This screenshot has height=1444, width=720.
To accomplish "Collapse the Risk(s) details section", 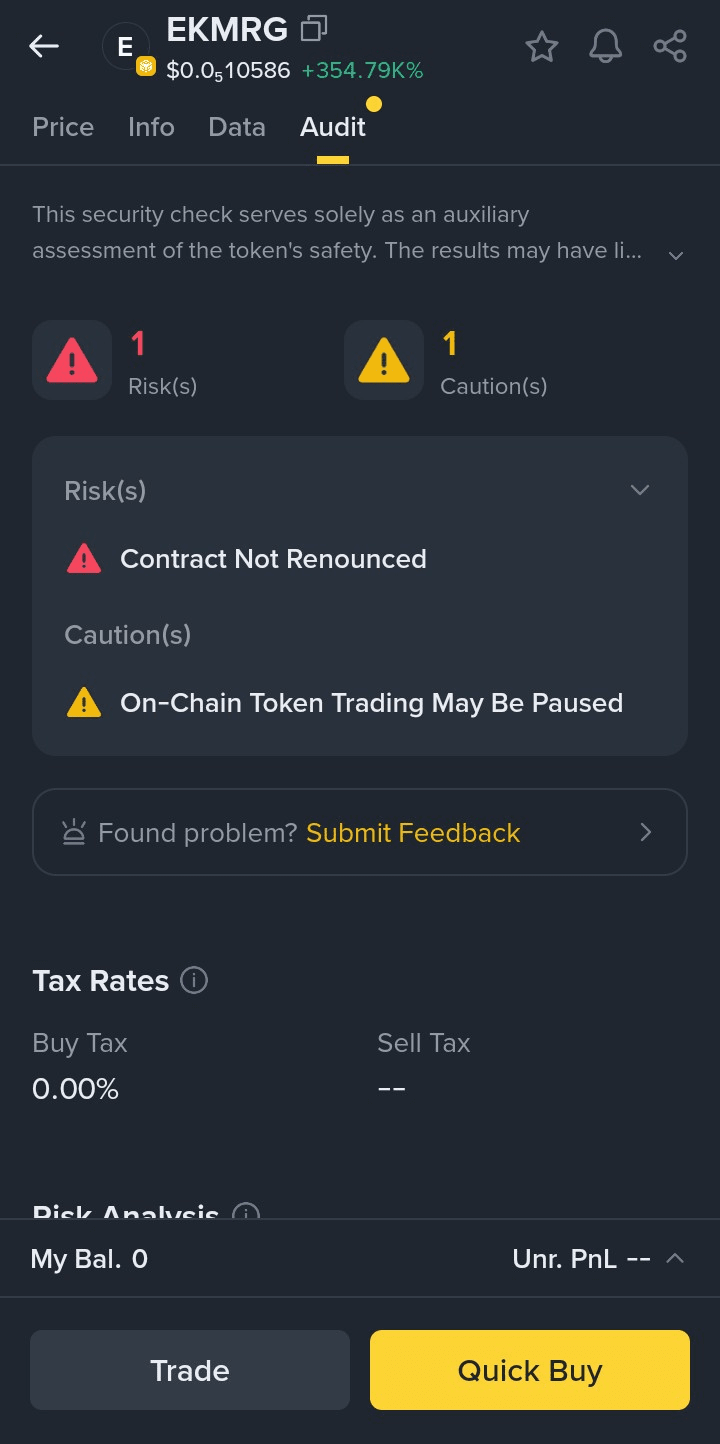I will click(639, 490).
